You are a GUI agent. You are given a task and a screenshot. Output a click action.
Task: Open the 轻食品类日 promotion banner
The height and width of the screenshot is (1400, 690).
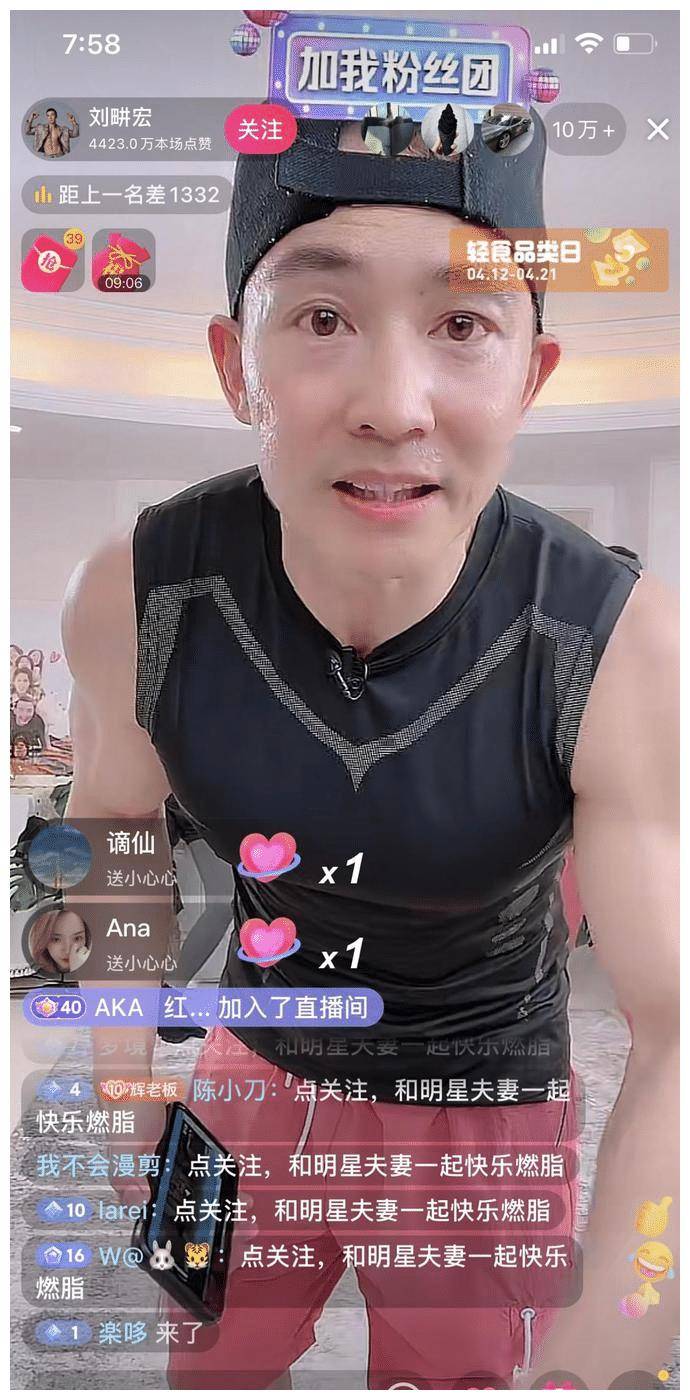coord(557,257)
